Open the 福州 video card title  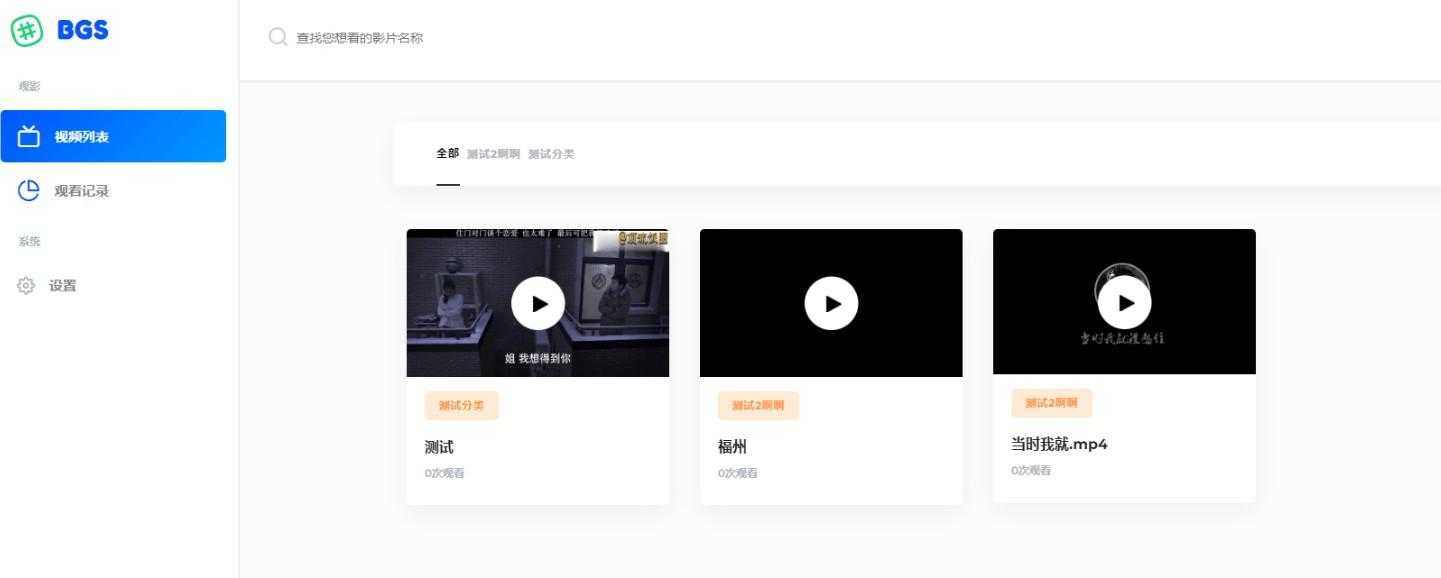732,447
